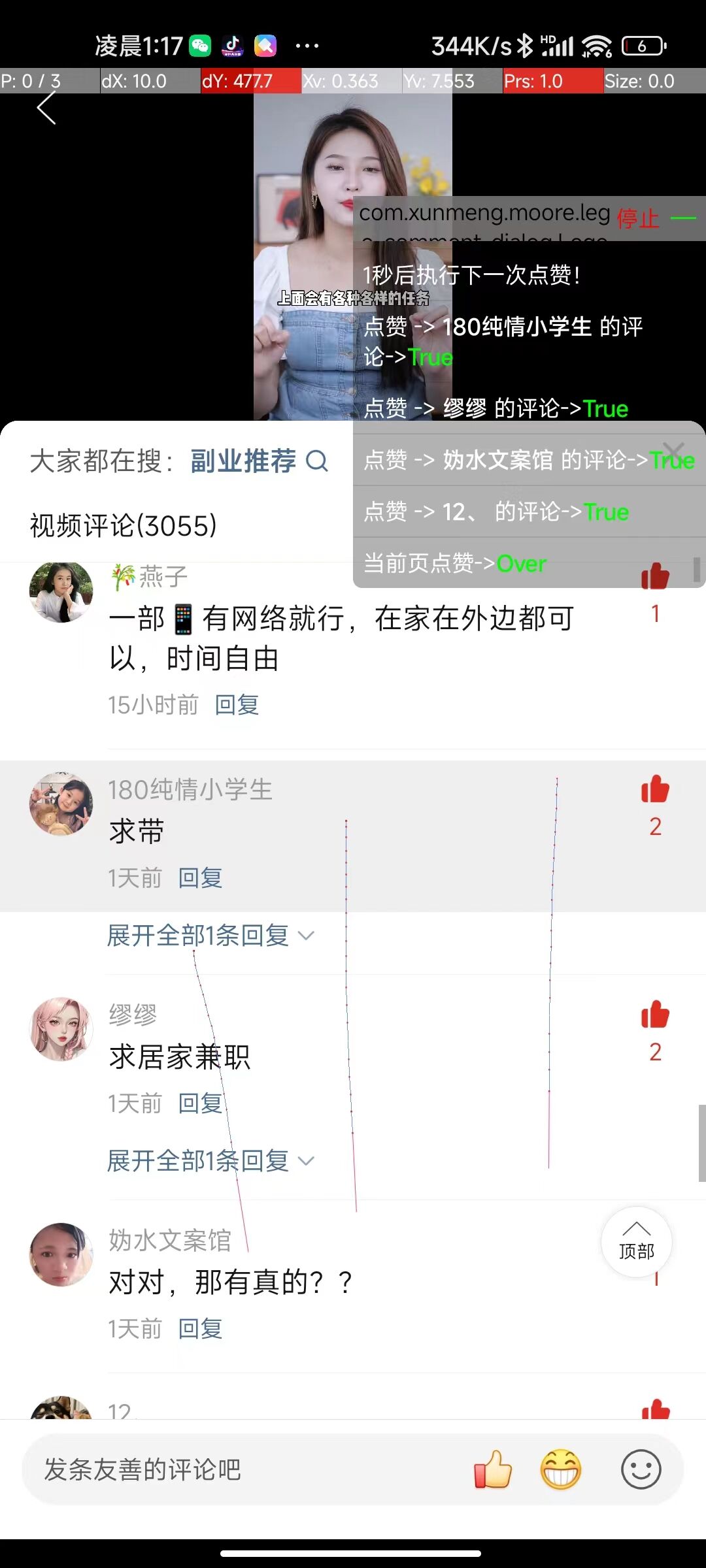Image resolution: width=706 pixels, height=1568 pixels.
Task: Reply to 妫水文案馆's comment
Action: (200, 1329)
